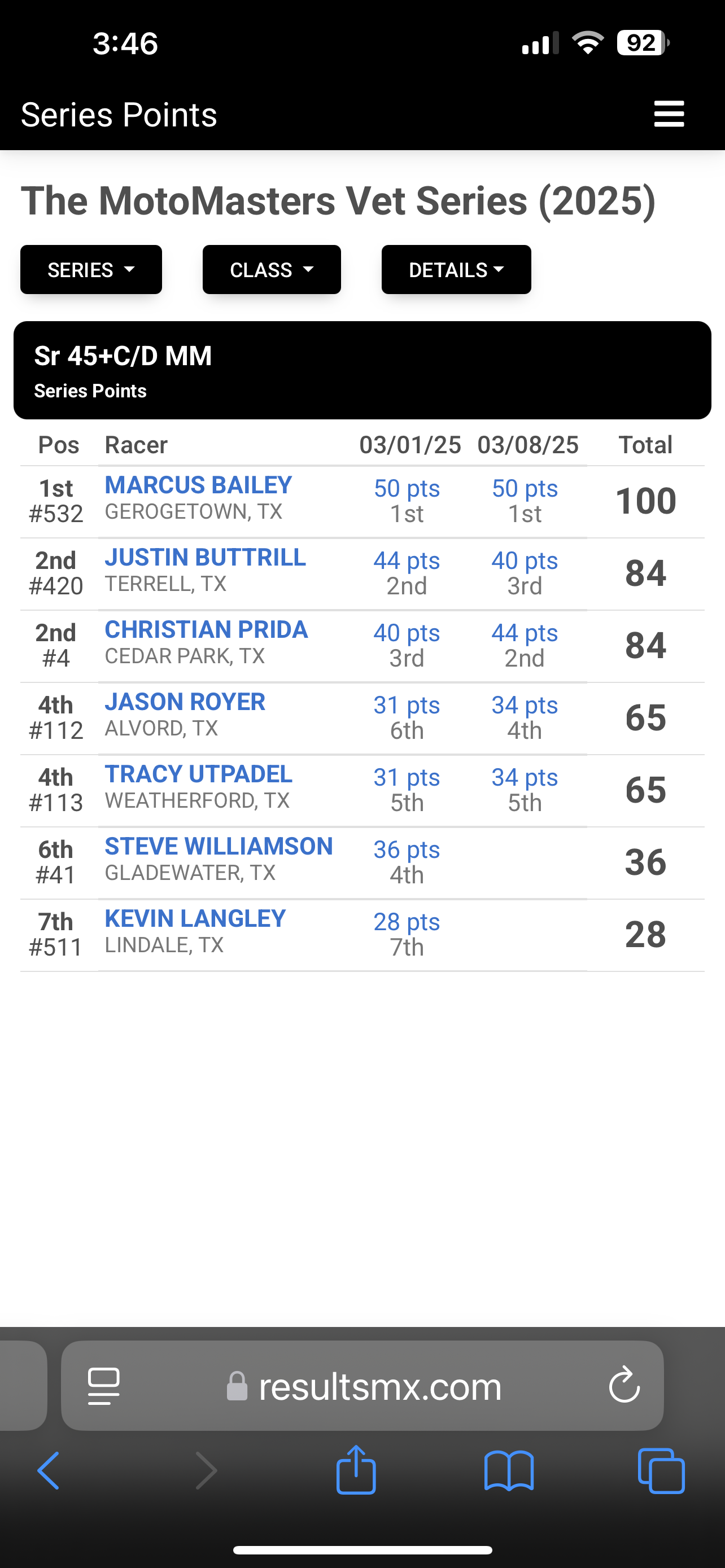Go back to the previous page
This screenshot has height=1568, width=725.
[x=48, y=1470]
